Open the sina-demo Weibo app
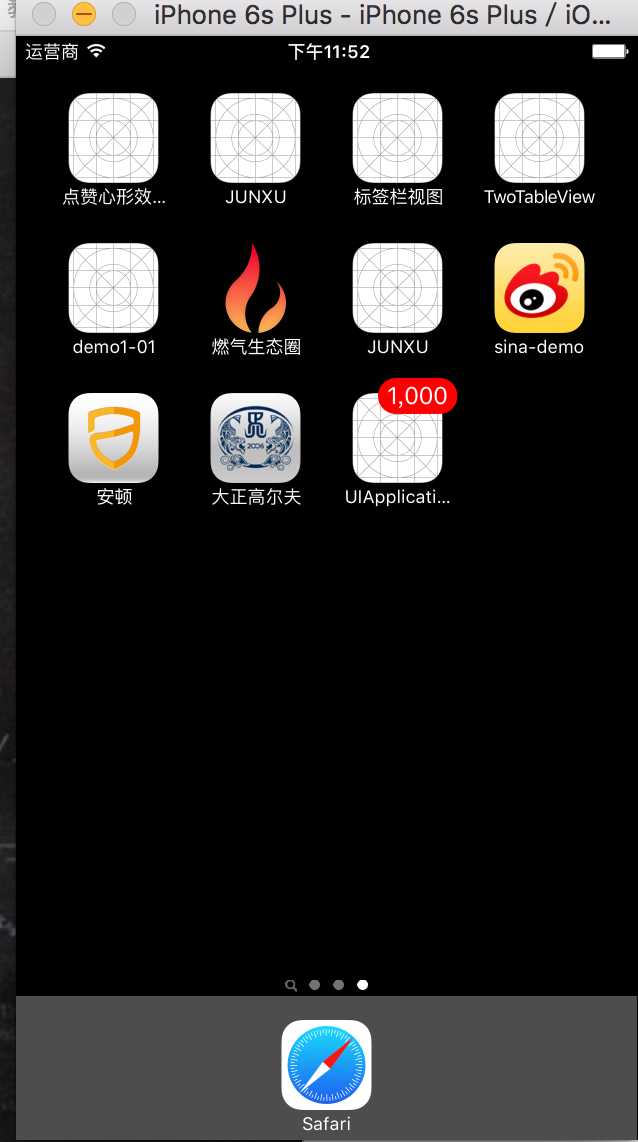This screenshot has height=1142, width=638. [539, 288]
